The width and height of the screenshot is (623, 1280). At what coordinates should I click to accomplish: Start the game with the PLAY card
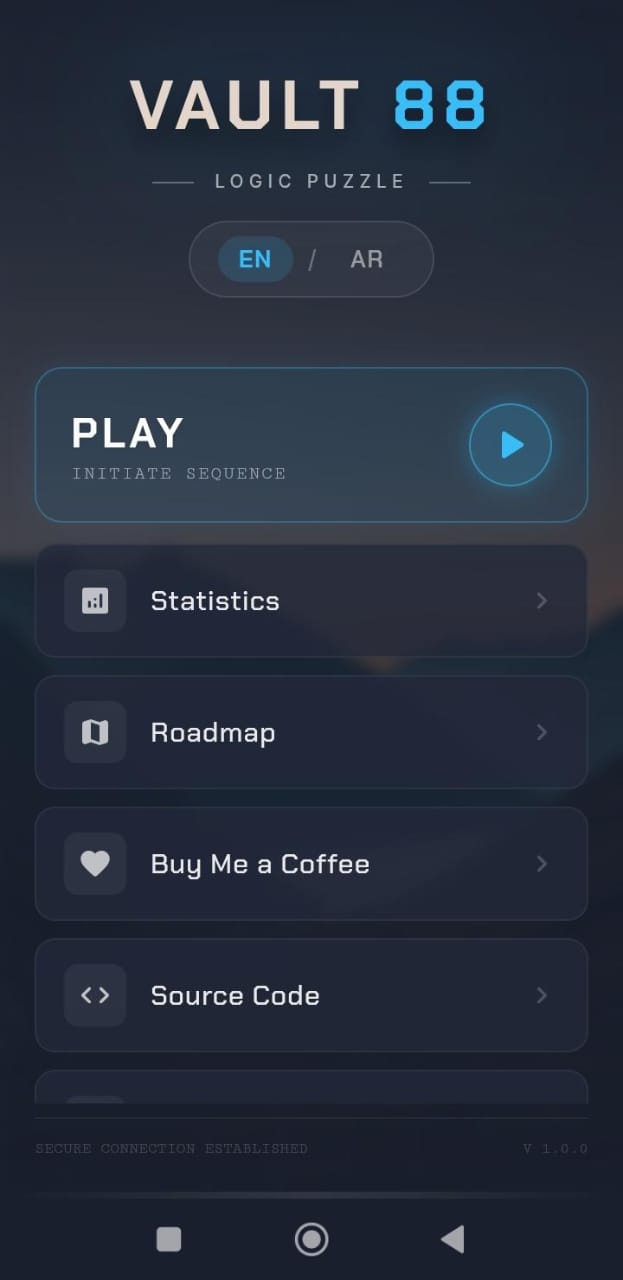click(x=311, y=445)
